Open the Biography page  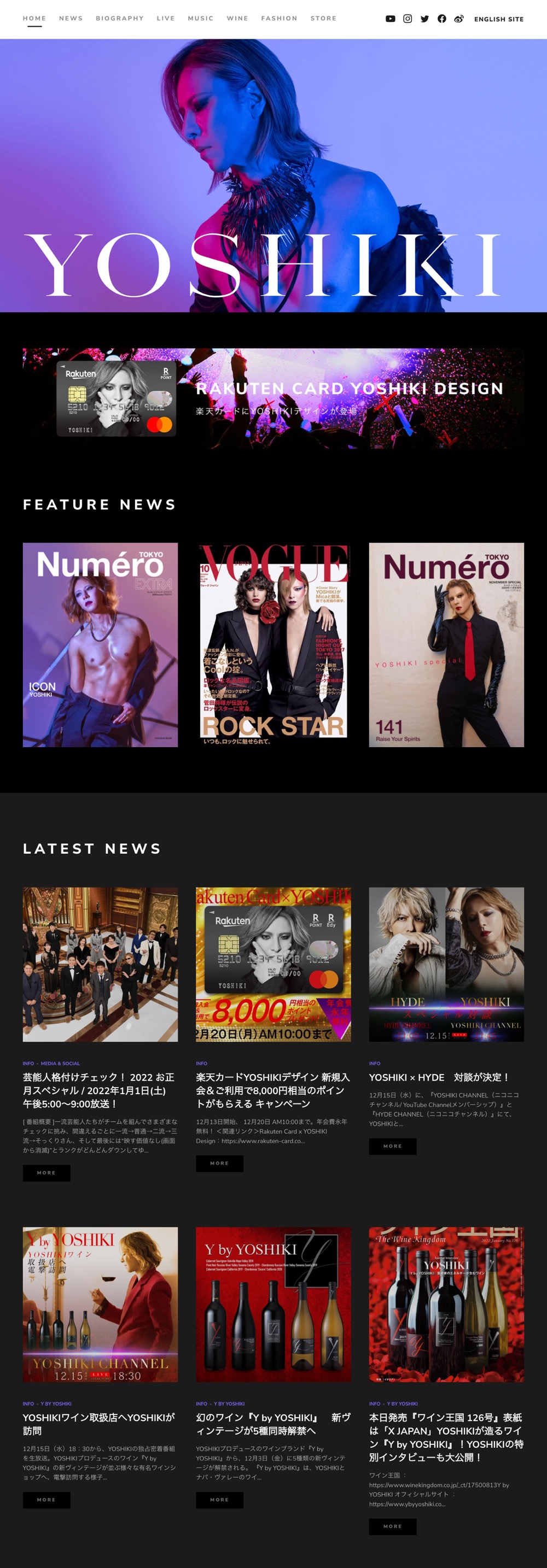point(119,18)
